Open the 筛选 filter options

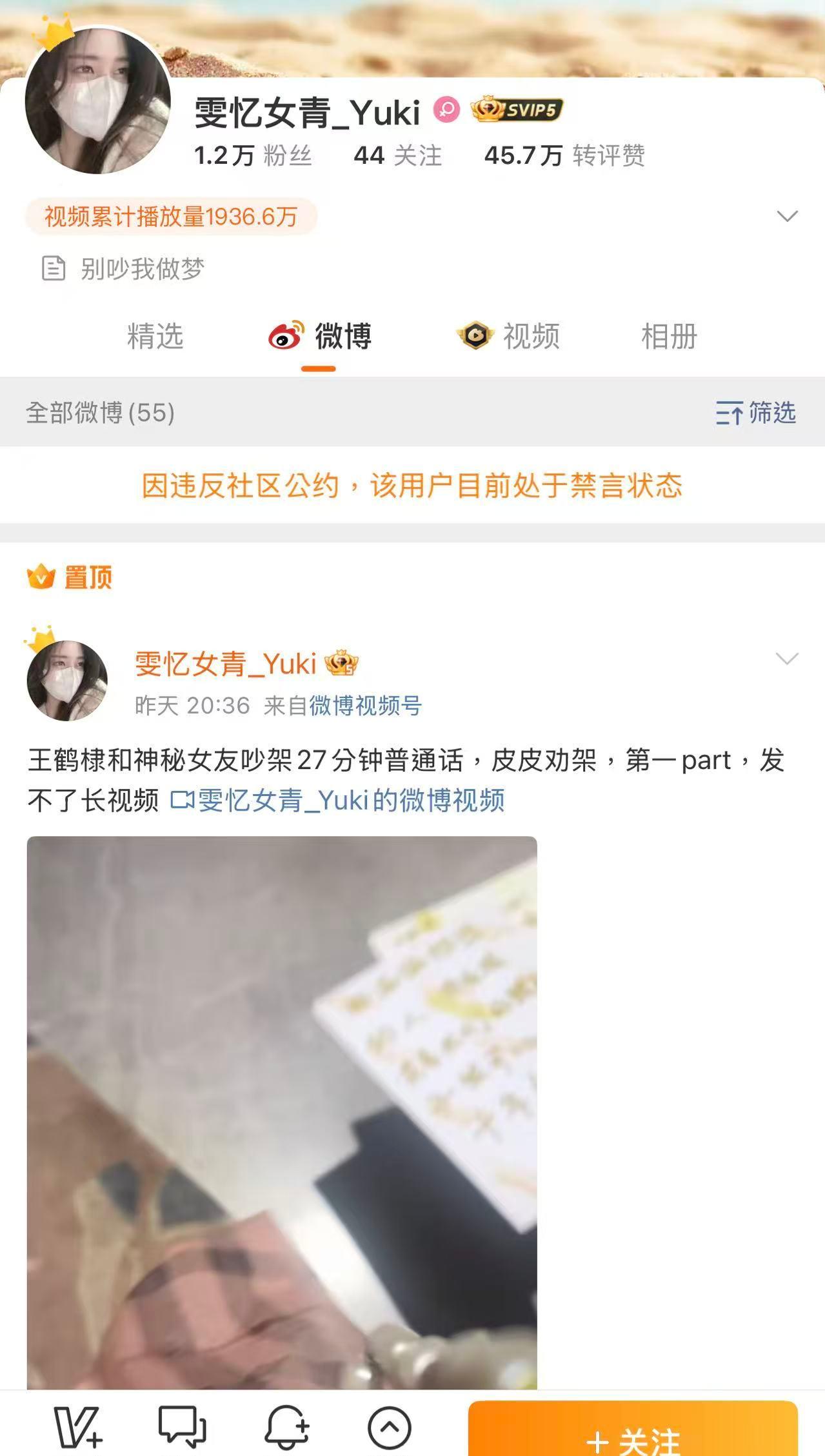pyautogui.click(x=756, y=413)
